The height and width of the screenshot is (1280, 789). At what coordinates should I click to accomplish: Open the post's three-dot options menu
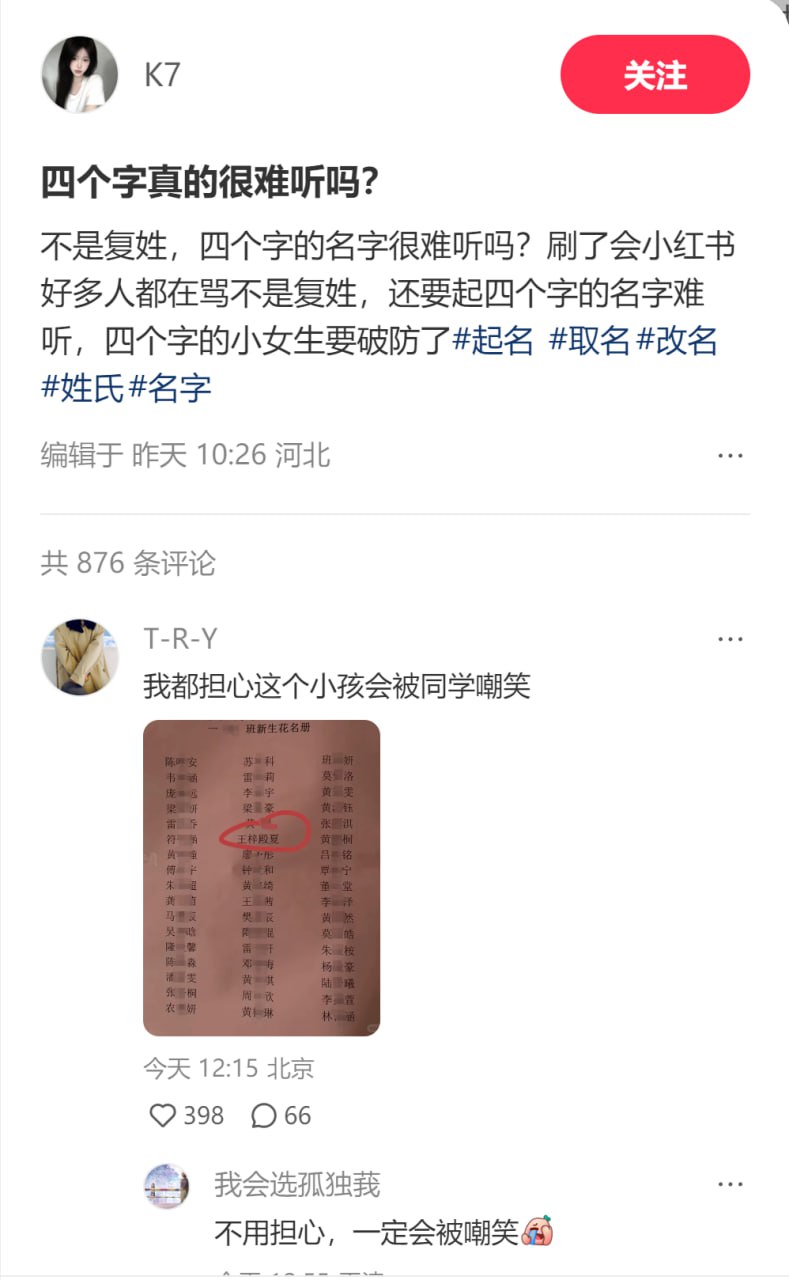(731, 455)
